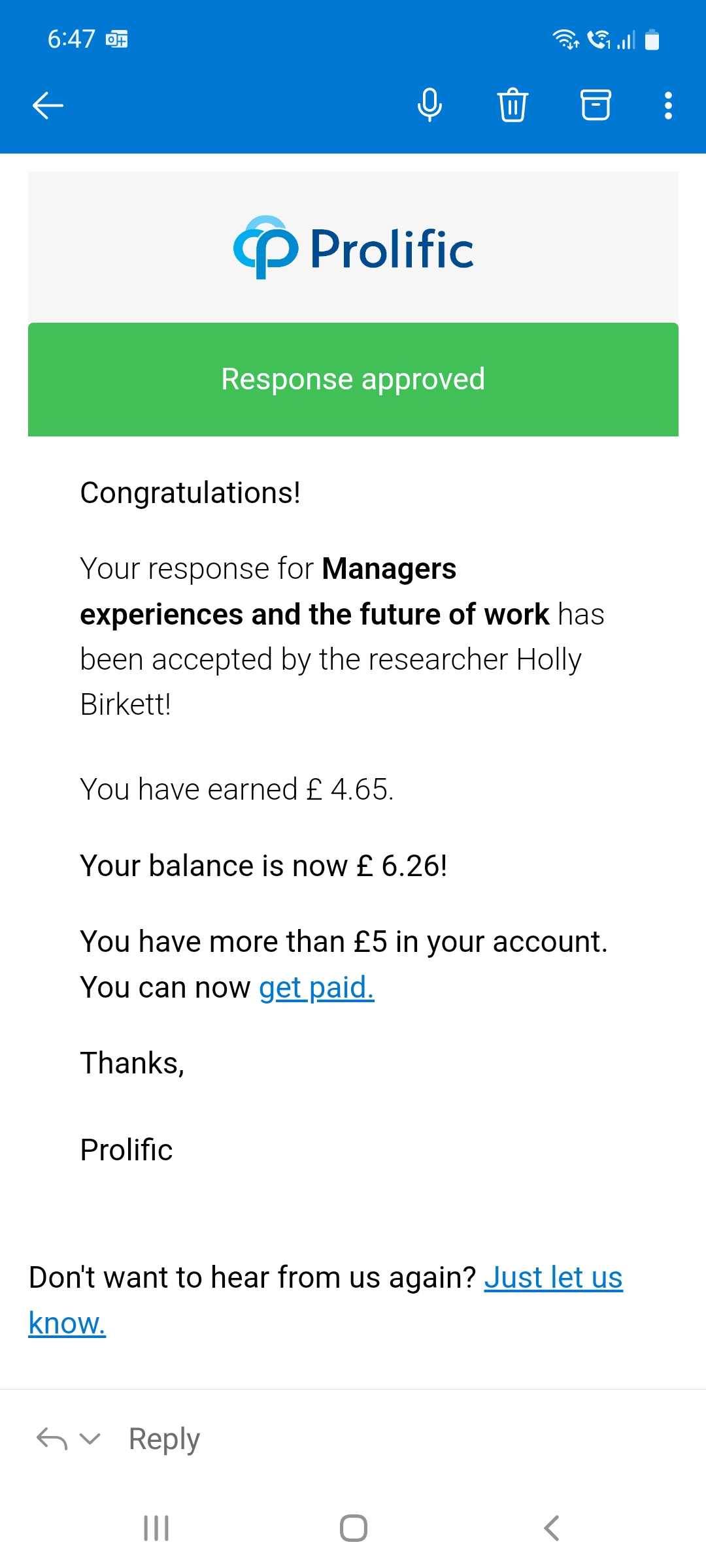Go back to the inbox

point(48,105)
